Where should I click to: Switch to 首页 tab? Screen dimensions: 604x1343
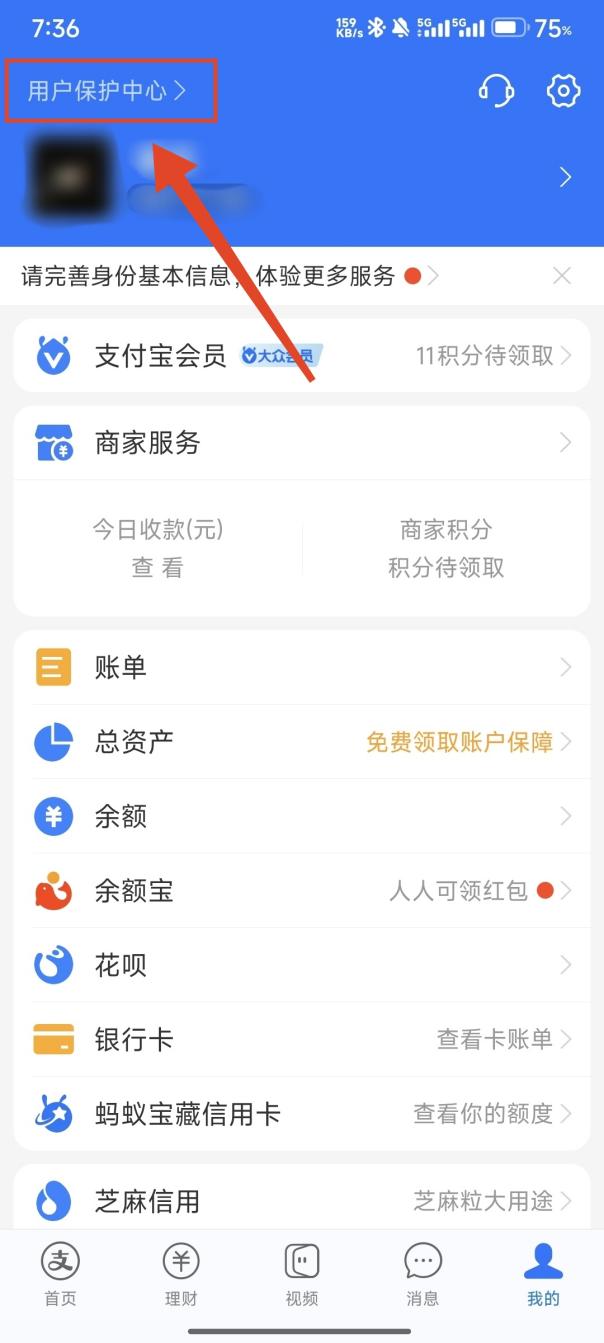tap(60, 1274)
